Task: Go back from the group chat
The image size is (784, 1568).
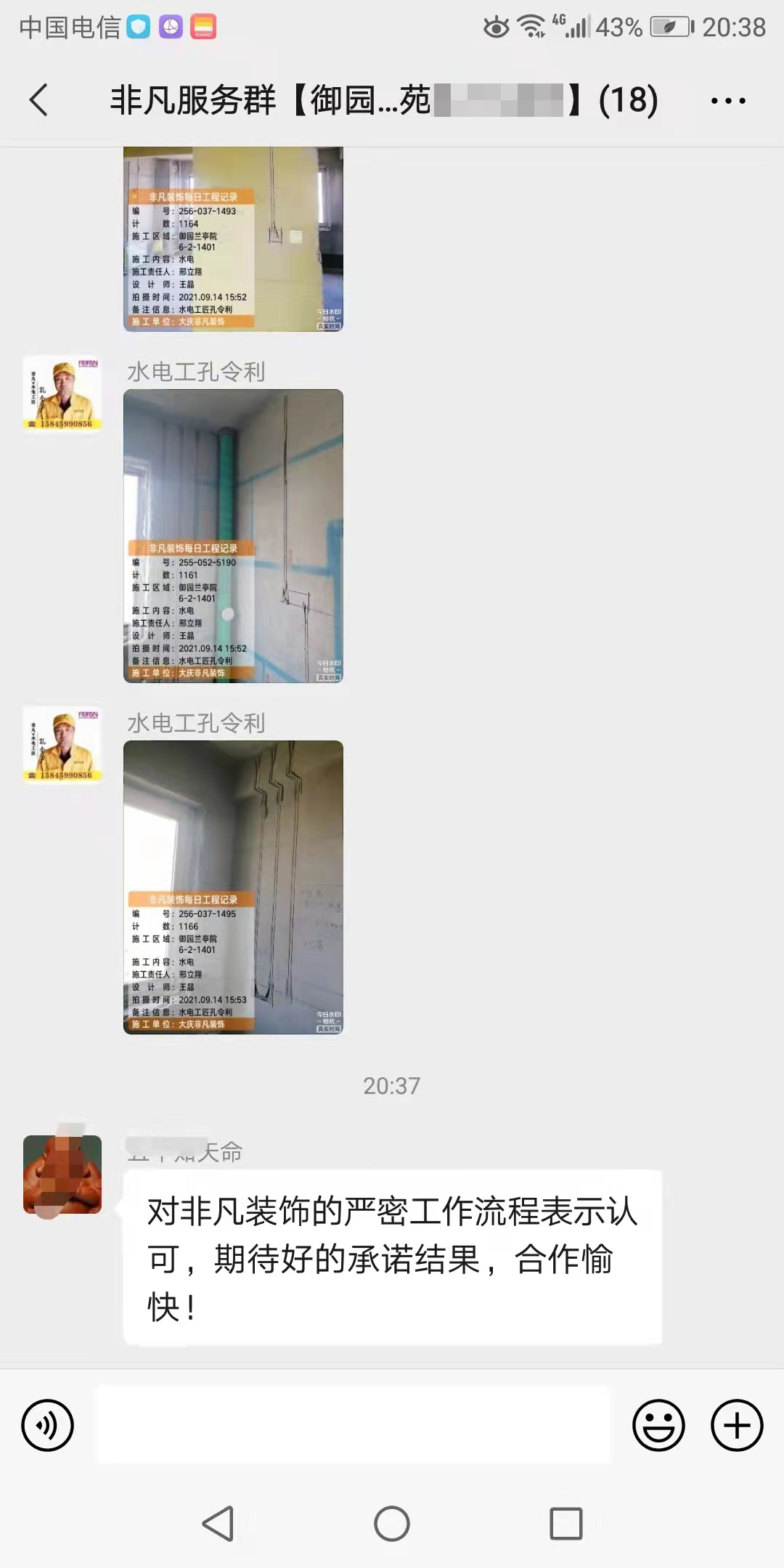Action: tap(39, 99)
